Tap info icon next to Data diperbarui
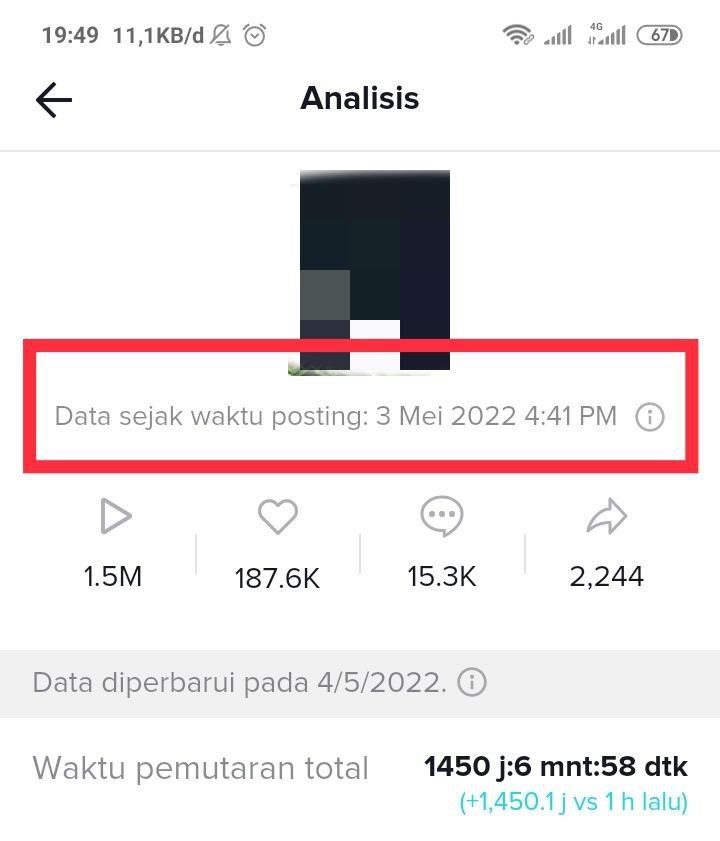This screenshot has height=841, width=720. coord(472,682)
